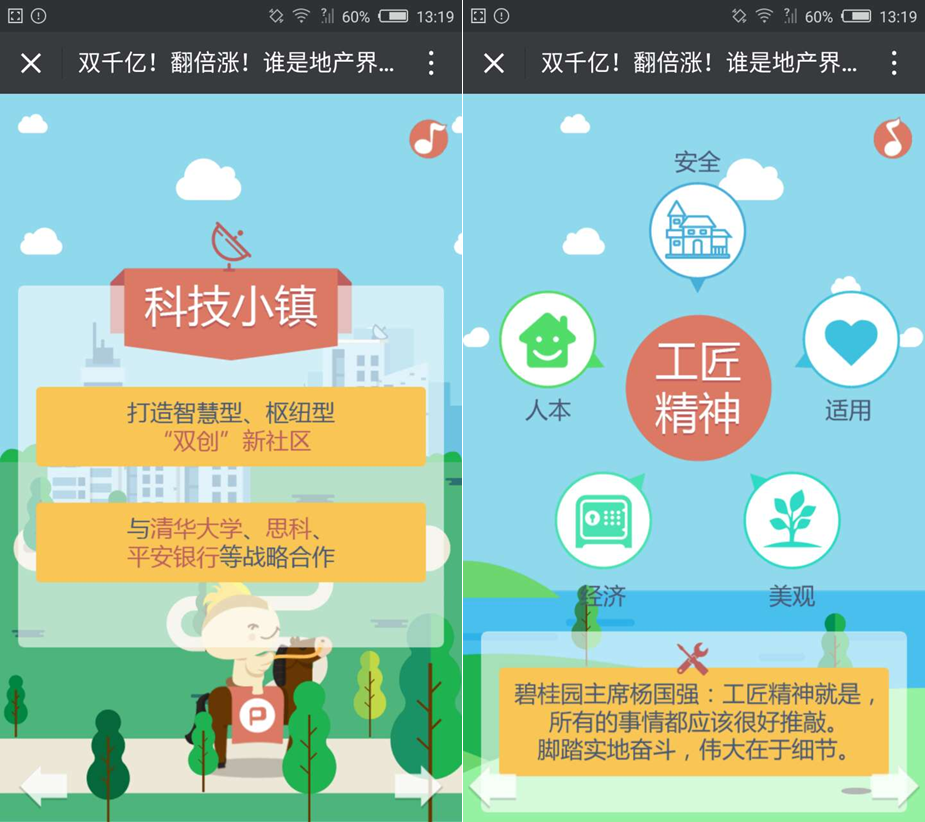Go to previous slide from 工匠精神 page
The height and width of the screenshot is (822, 925).
[x=494, y=786]
